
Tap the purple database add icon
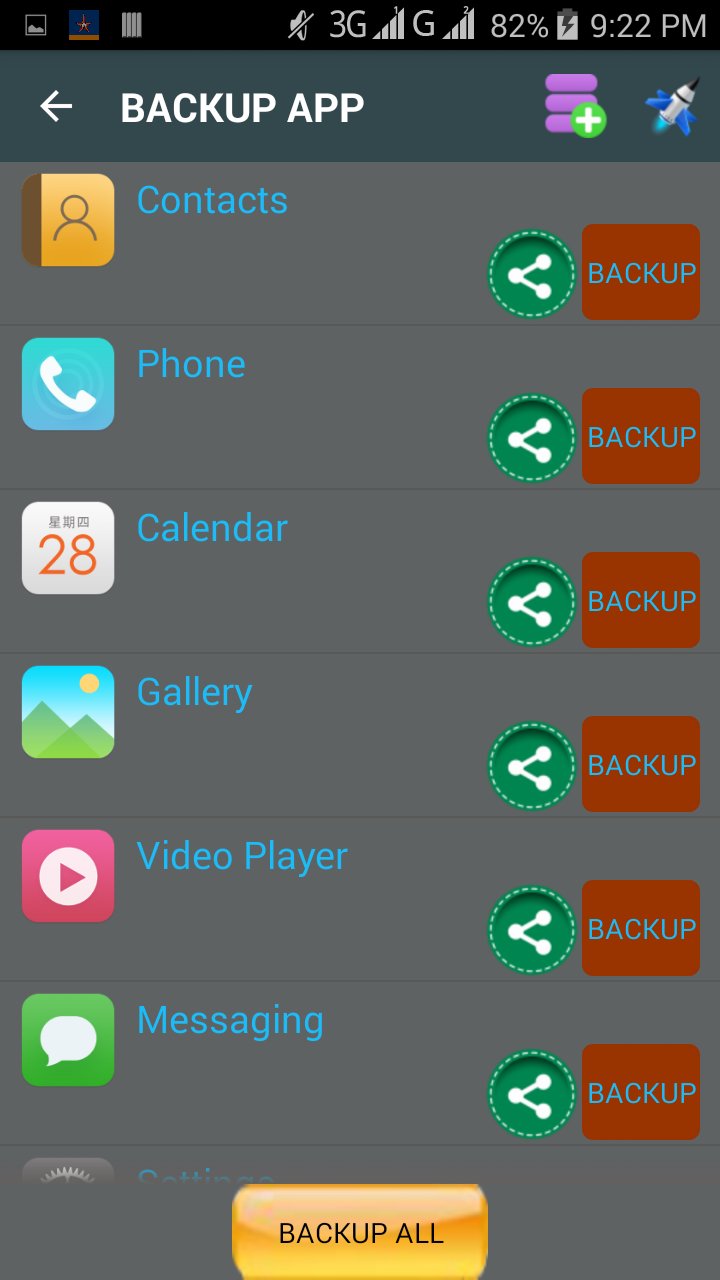(575, 105)
